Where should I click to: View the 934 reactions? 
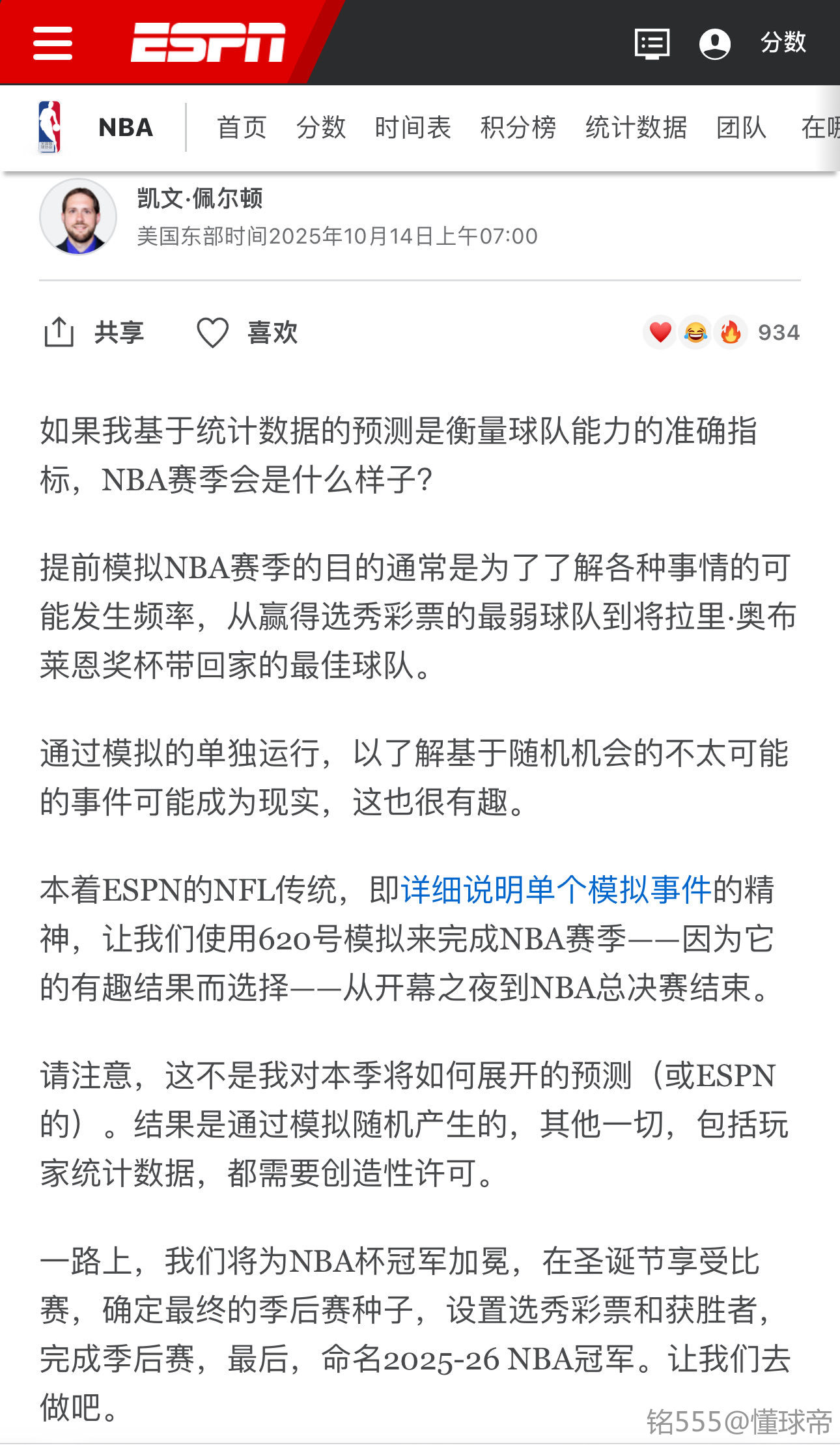tap(721, 333)
